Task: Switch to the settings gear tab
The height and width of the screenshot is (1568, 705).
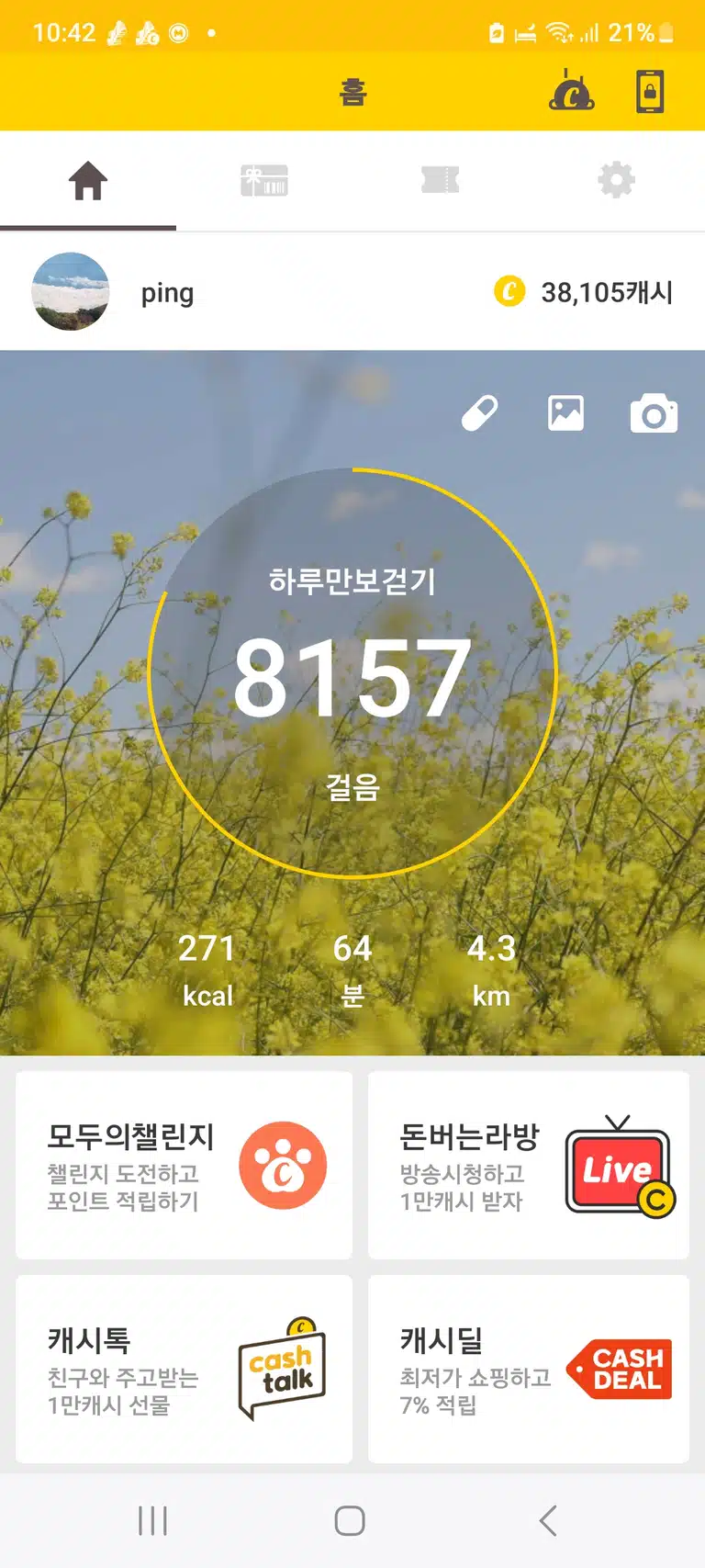Action: pos(617,180)
